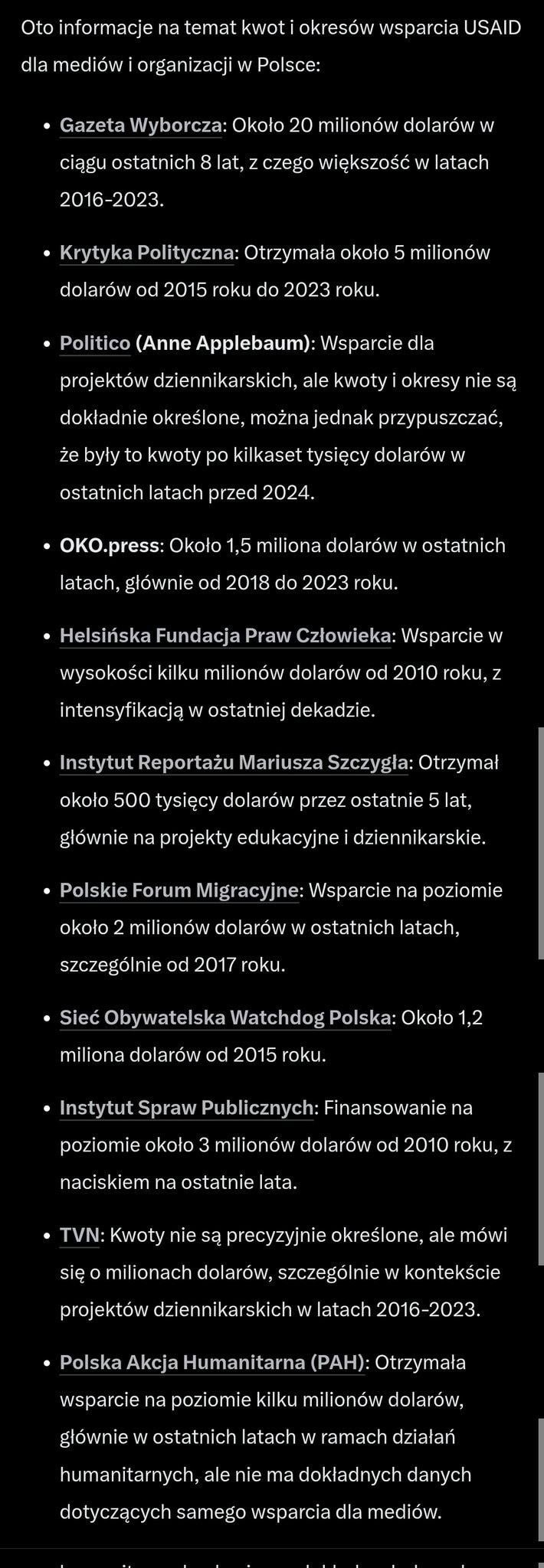Visit the Instytut Reportażu Mariusza Szczygła link
The image size is (544, 1568).
(234, 763)
